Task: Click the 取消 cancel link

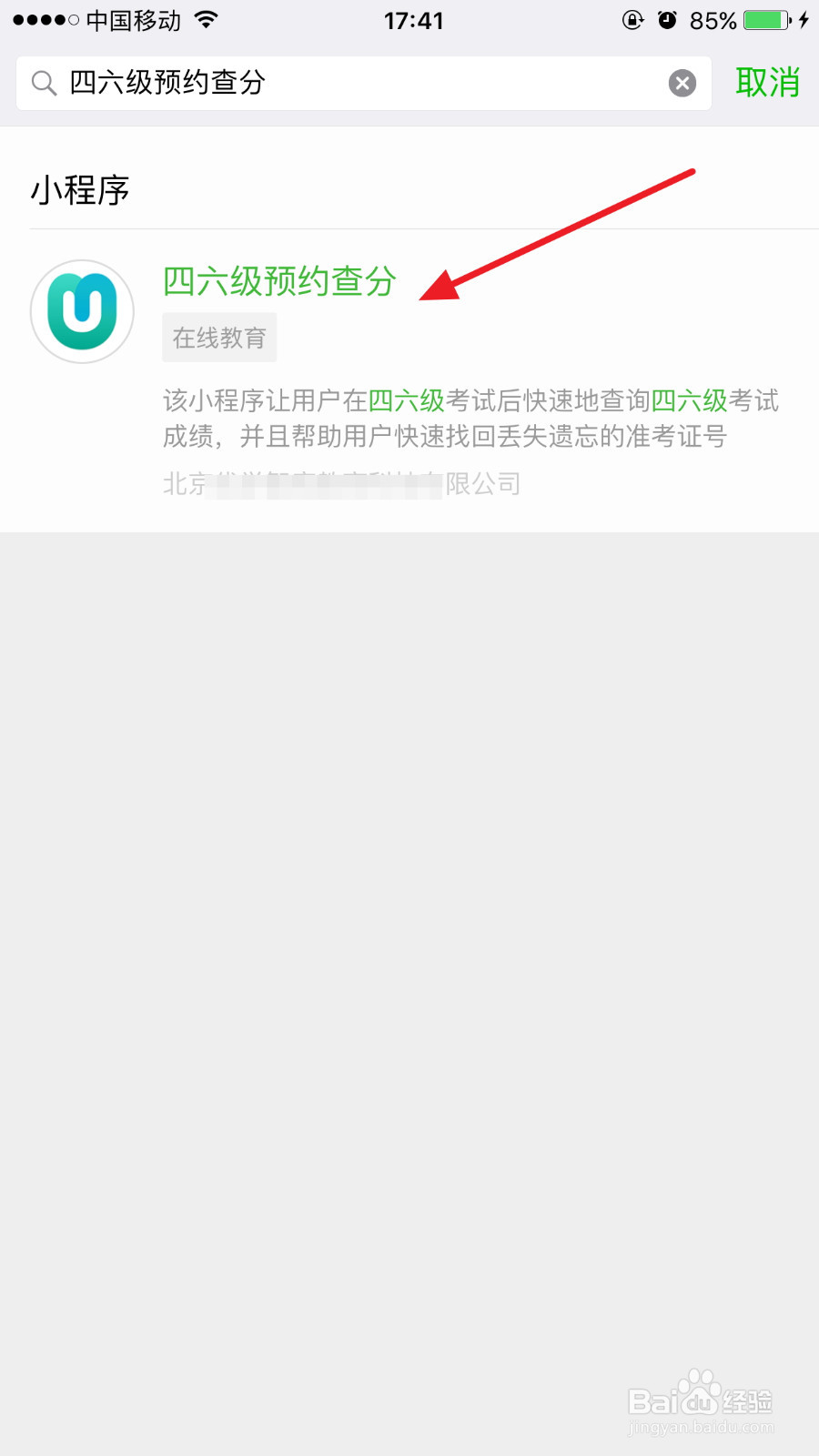Action: click(767, 83)
